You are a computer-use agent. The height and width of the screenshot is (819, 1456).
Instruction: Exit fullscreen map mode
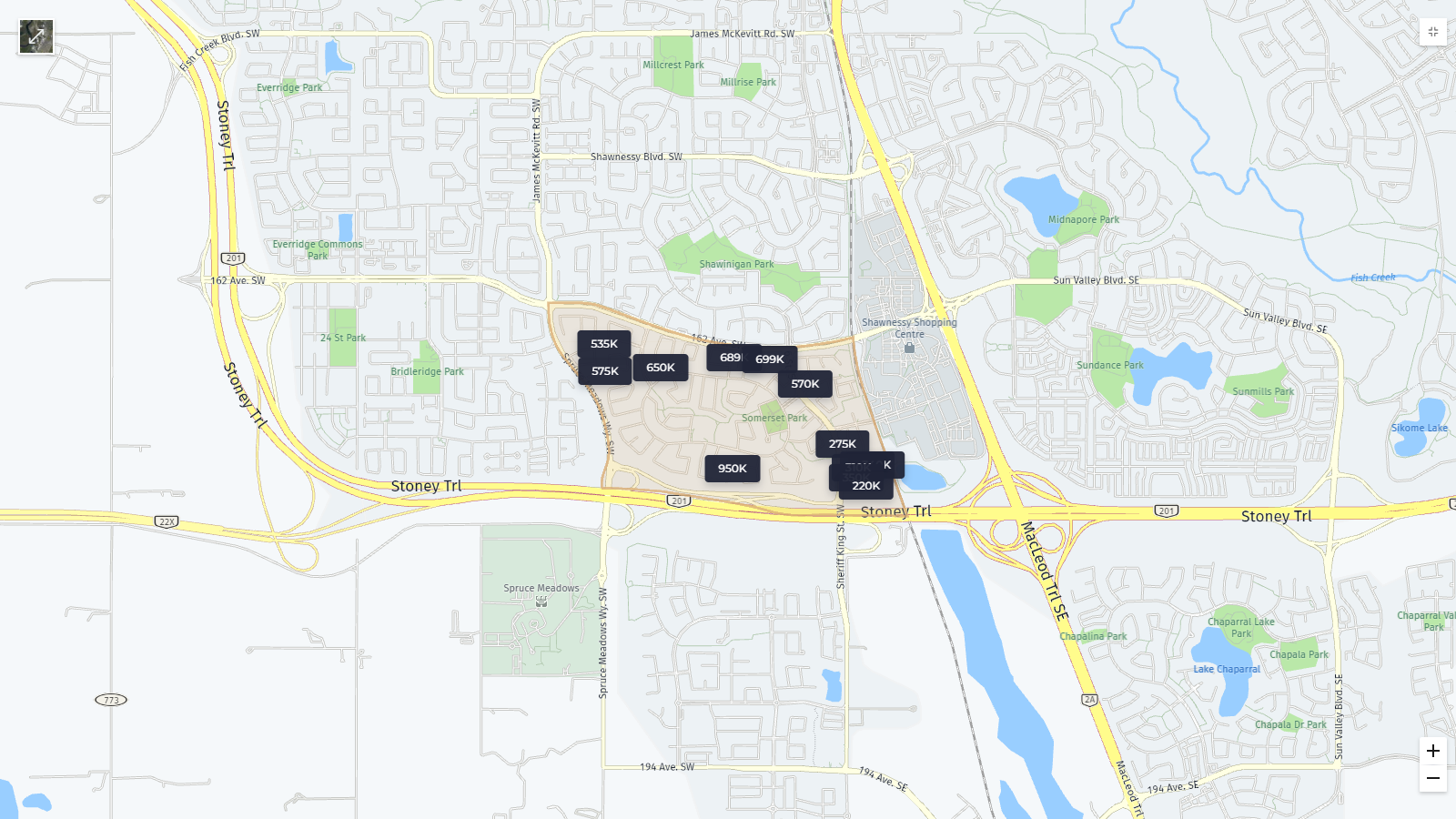click(x=1433, y=32)
